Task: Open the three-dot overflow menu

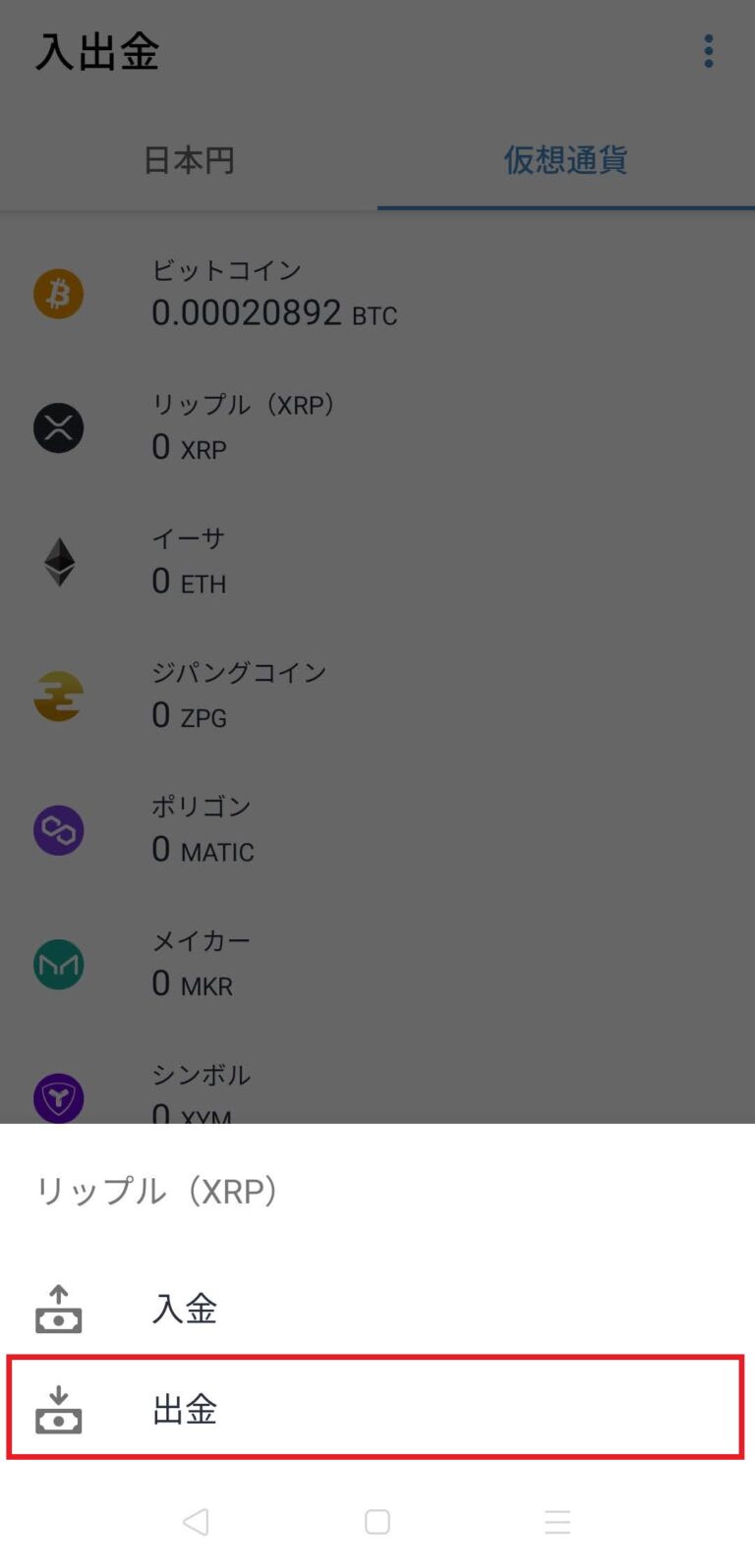Action: (707, 50)
